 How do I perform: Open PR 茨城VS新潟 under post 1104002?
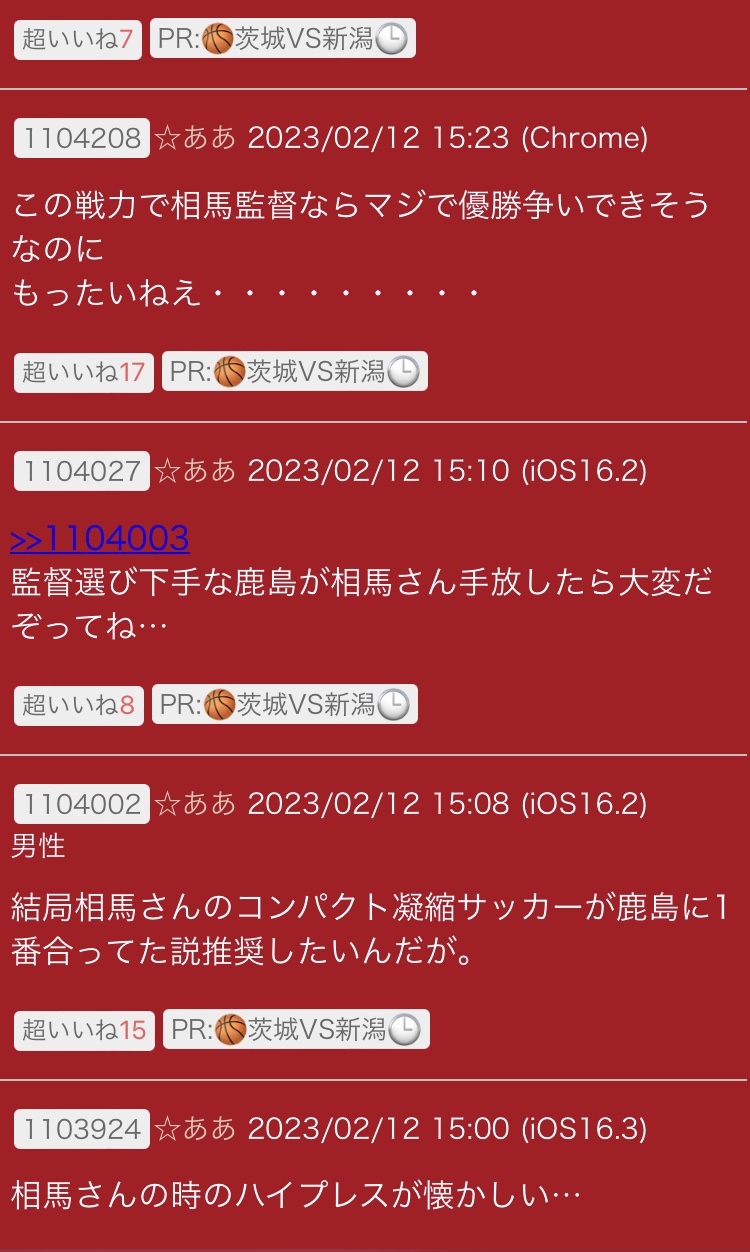(x=296, y=1029)
